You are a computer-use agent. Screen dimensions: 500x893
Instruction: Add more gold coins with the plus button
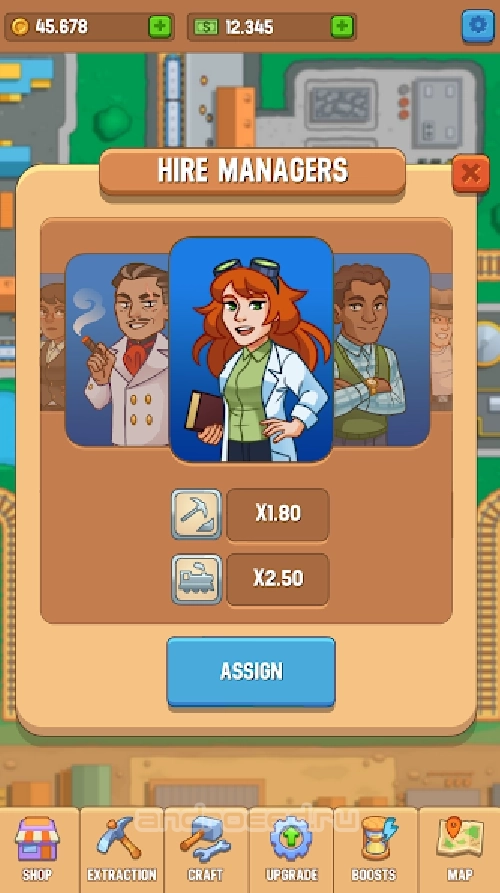click(x=160, y=27)
